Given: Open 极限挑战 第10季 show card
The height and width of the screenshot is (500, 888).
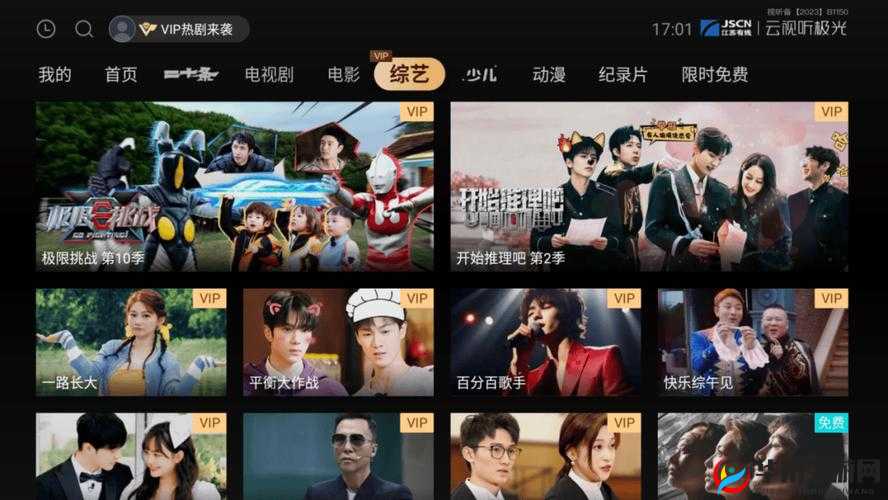Looking at the screenshot, I should [x=235, y=186].
